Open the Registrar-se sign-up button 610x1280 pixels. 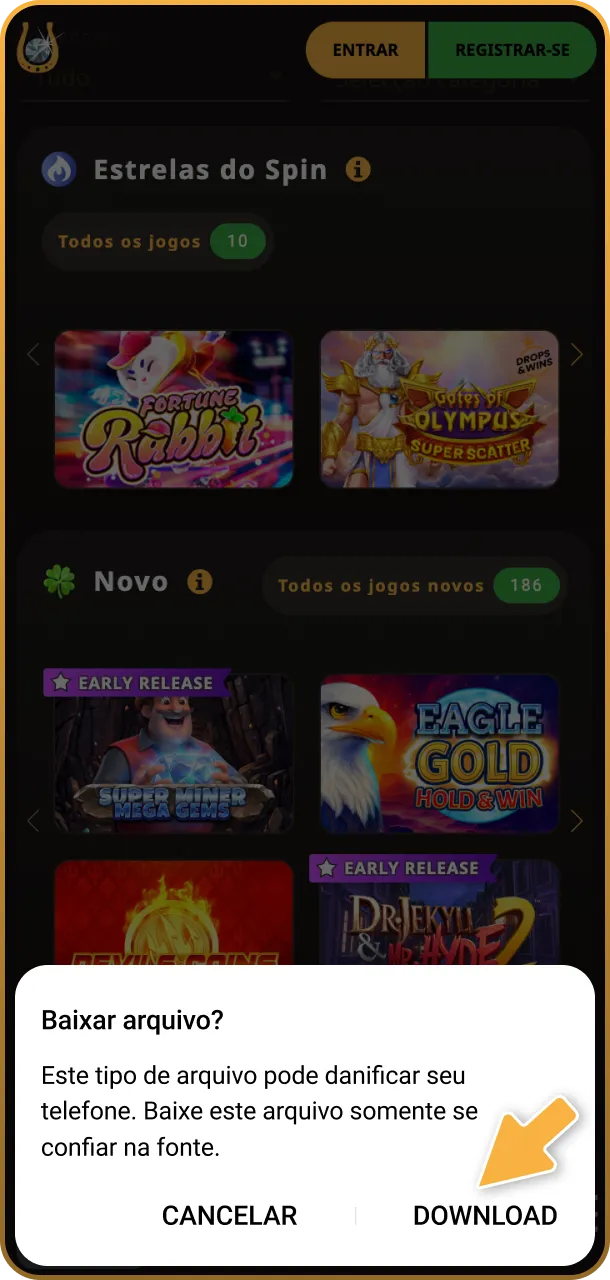point(512,50)
